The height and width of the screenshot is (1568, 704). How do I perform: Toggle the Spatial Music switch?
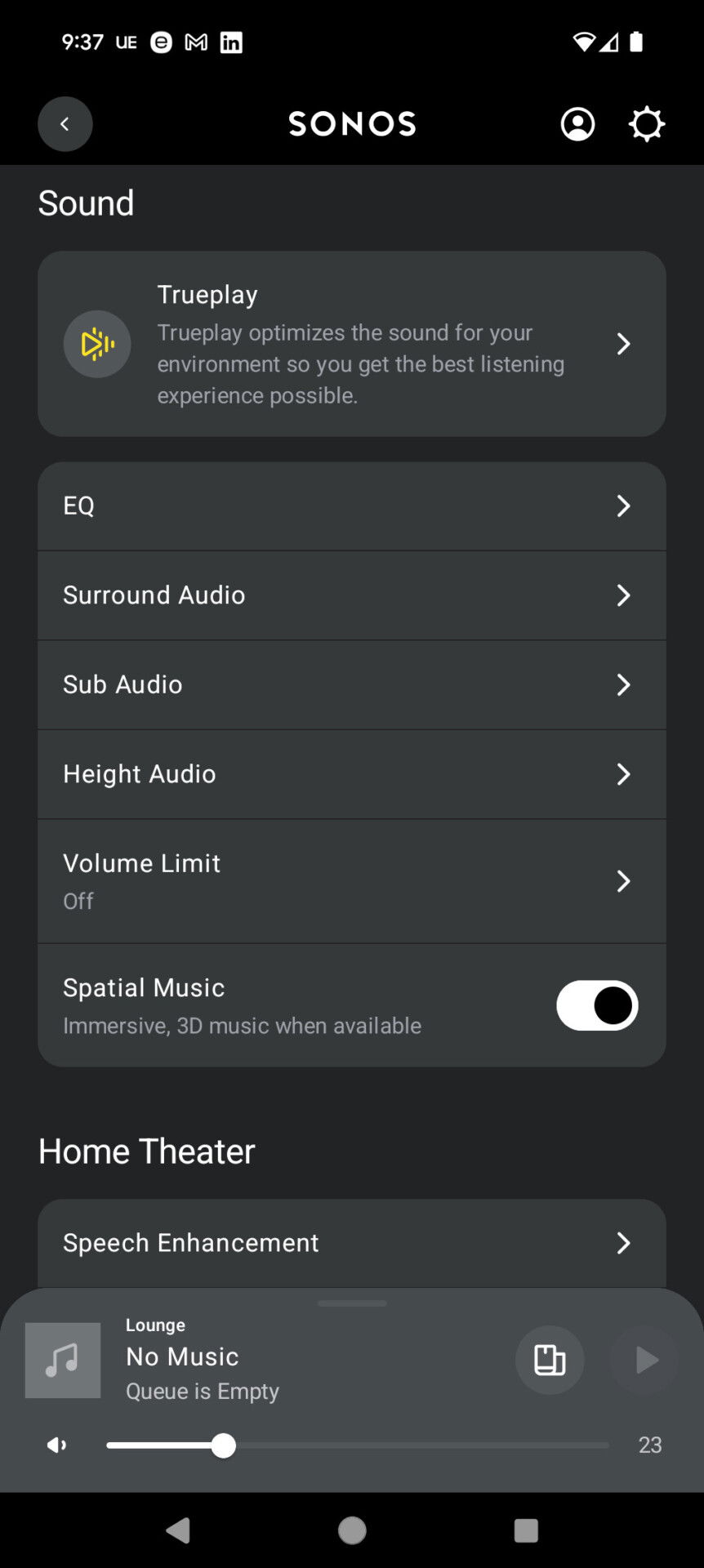click(x=597, y=1005)
